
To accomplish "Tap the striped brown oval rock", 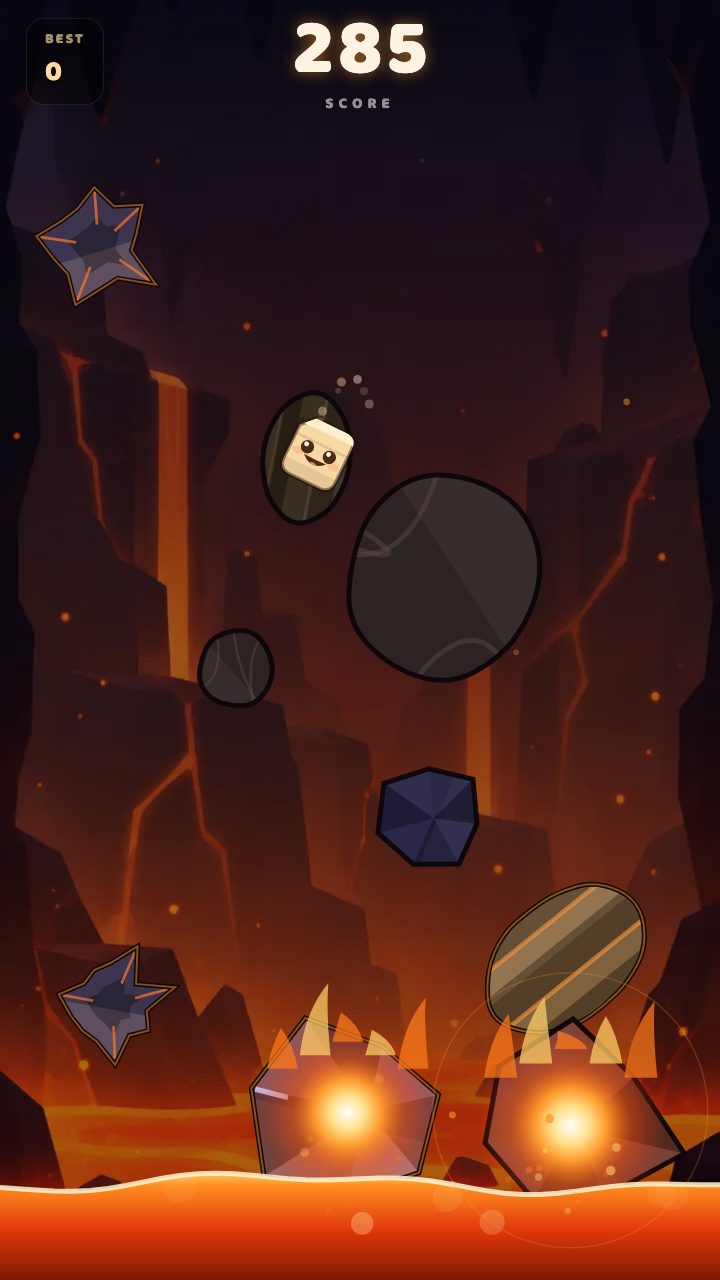I will tap(565, 959).
